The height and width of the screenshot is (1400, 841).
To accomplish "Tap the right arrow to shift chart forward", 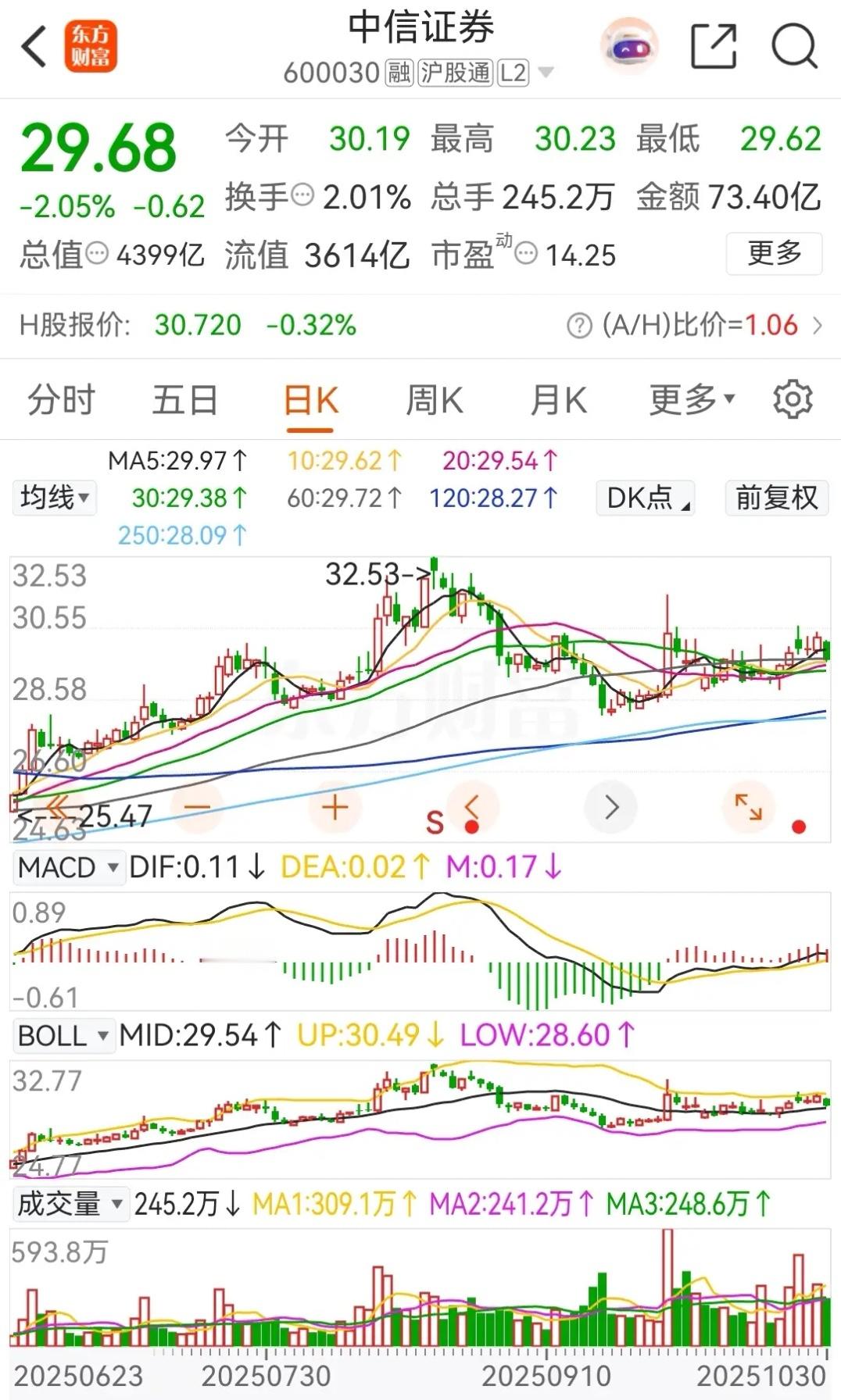I will (610, 808).
